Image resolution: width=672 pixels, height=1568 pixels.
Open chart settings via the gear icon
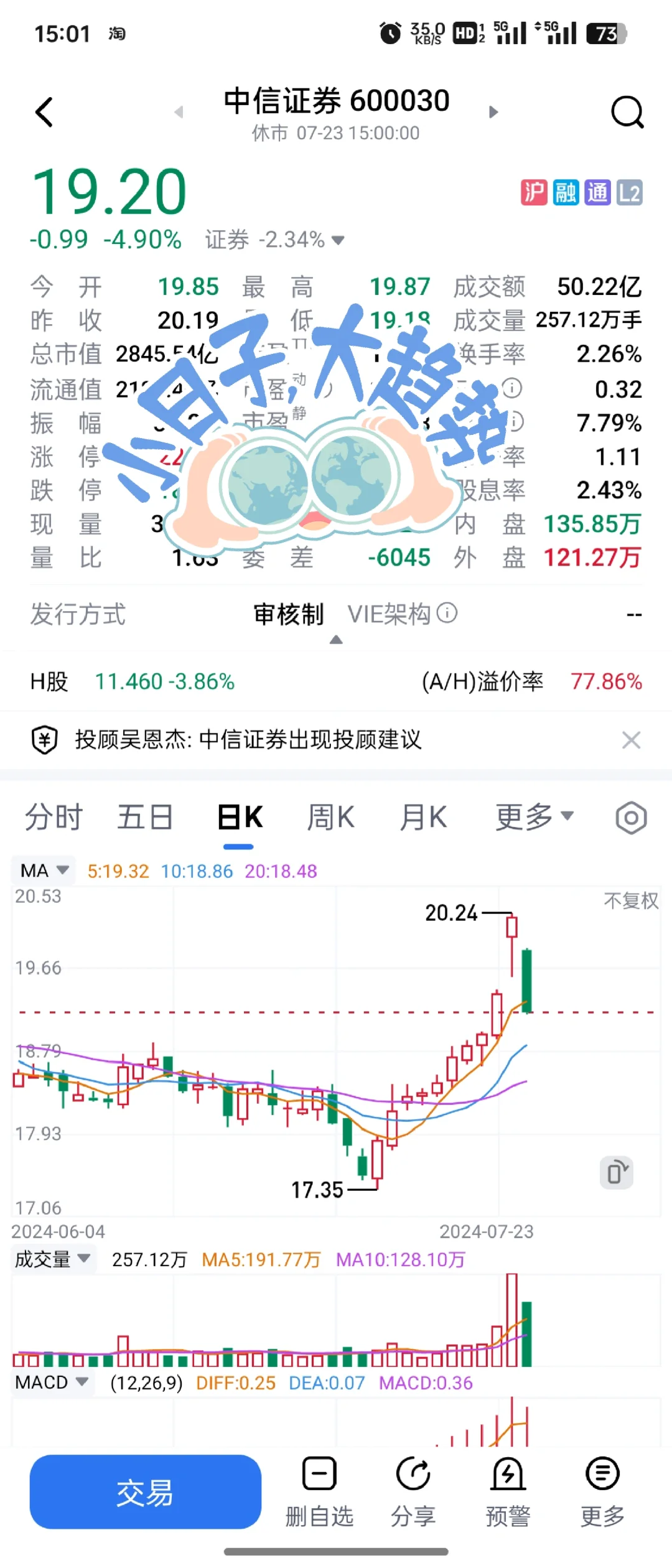pyautogui.click(x=630, y=818)
